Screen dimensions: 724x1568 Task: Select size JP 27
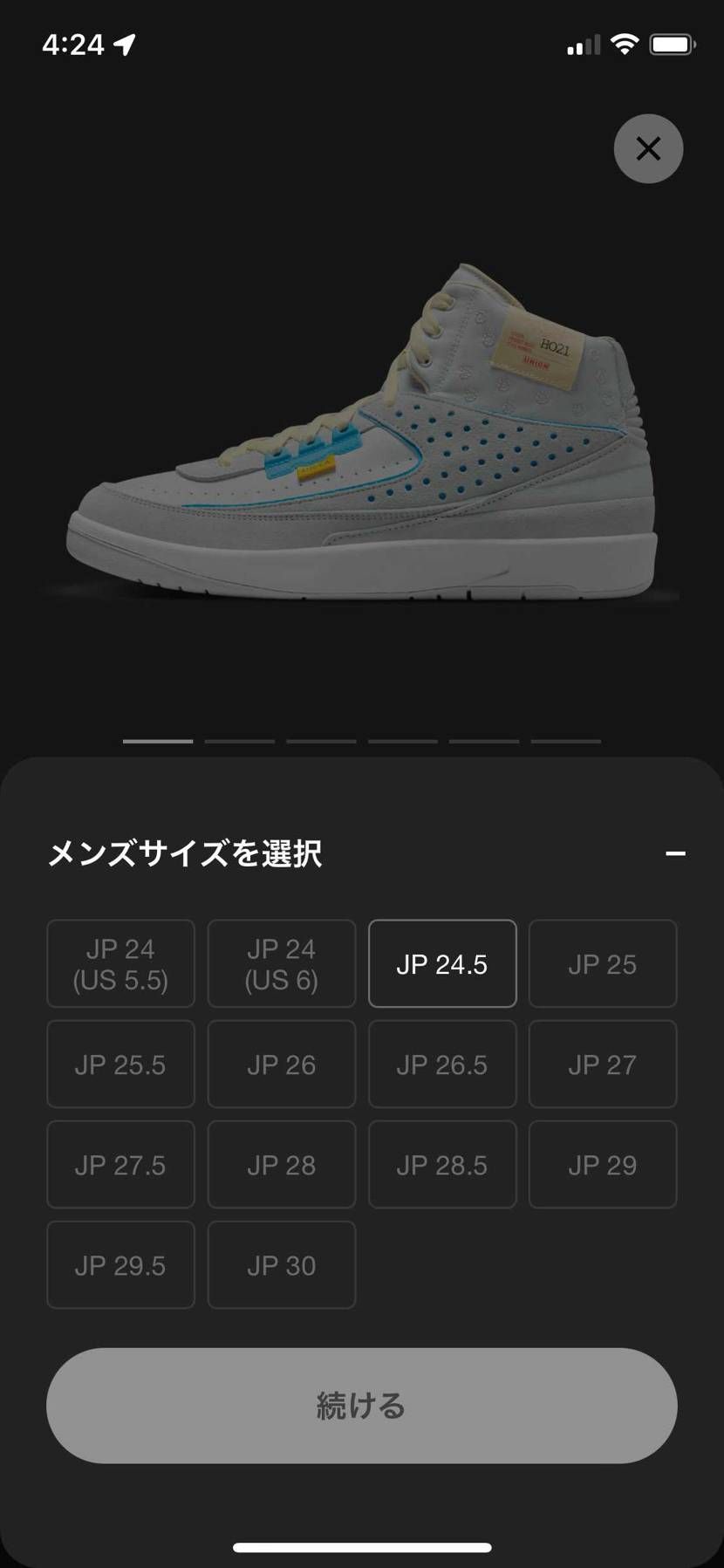coord(603,1064)
